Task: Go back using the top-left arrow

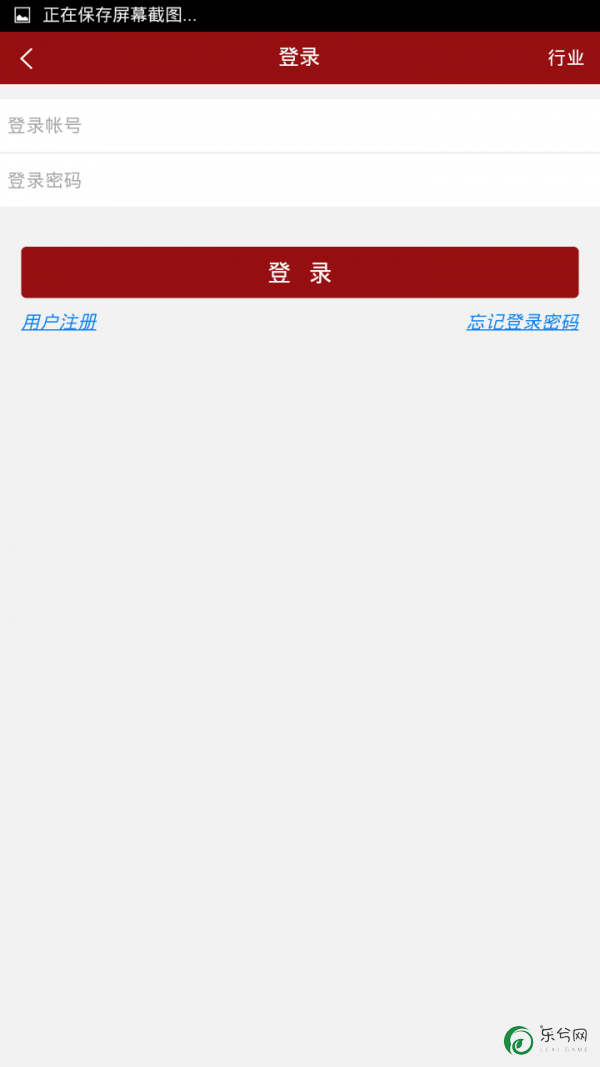Action: click(27, 59)
